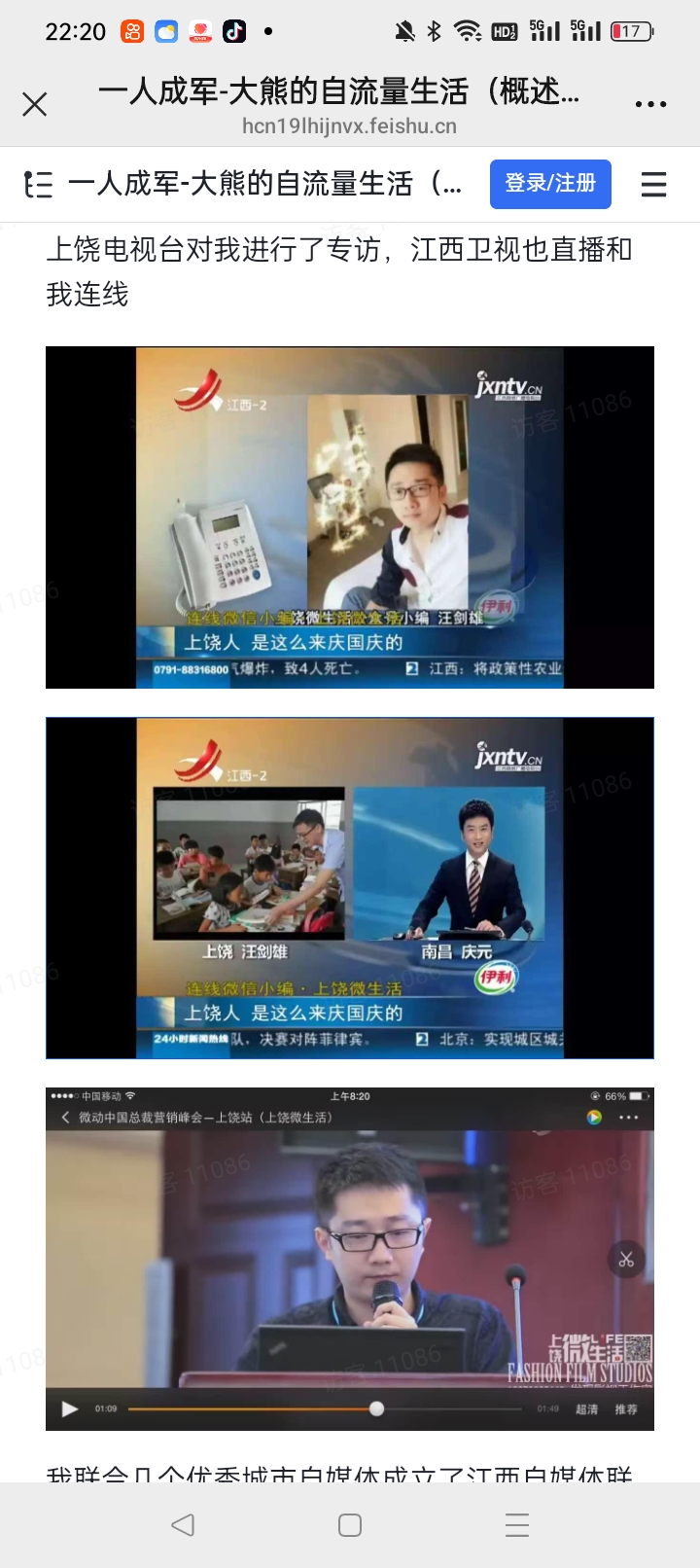
Task: Go back with system navigation
Action: coord(183,1524)
